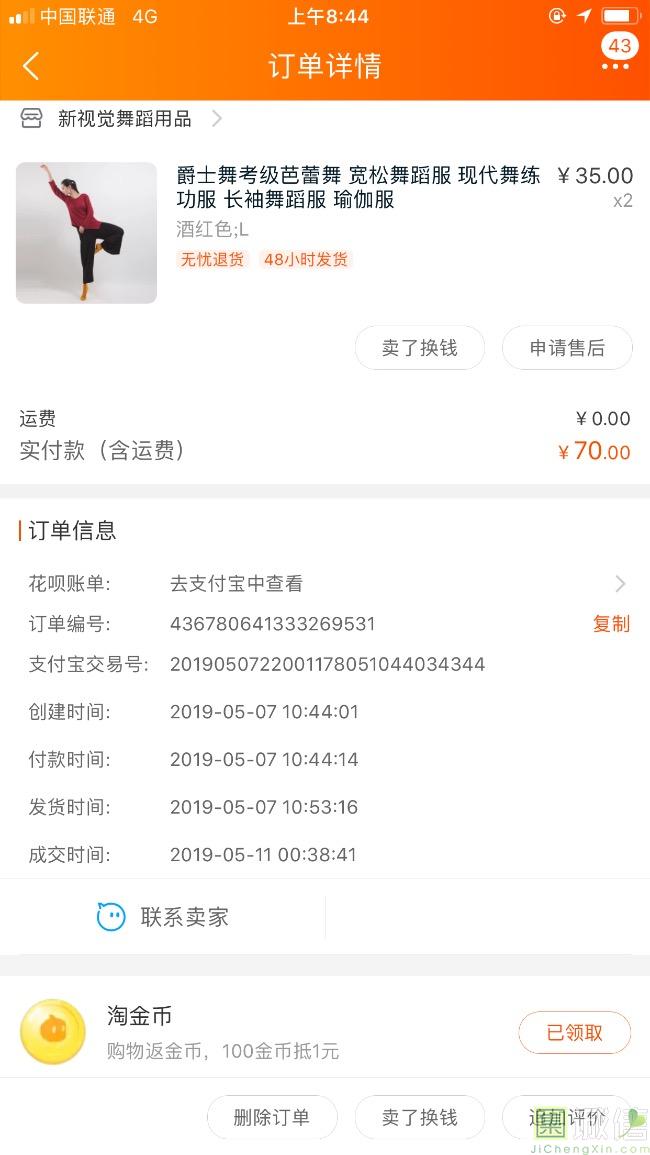Tap the 已领取 Taojinbi button
The width and height of the screenshot is (650, 1155).
point(574,1033)
